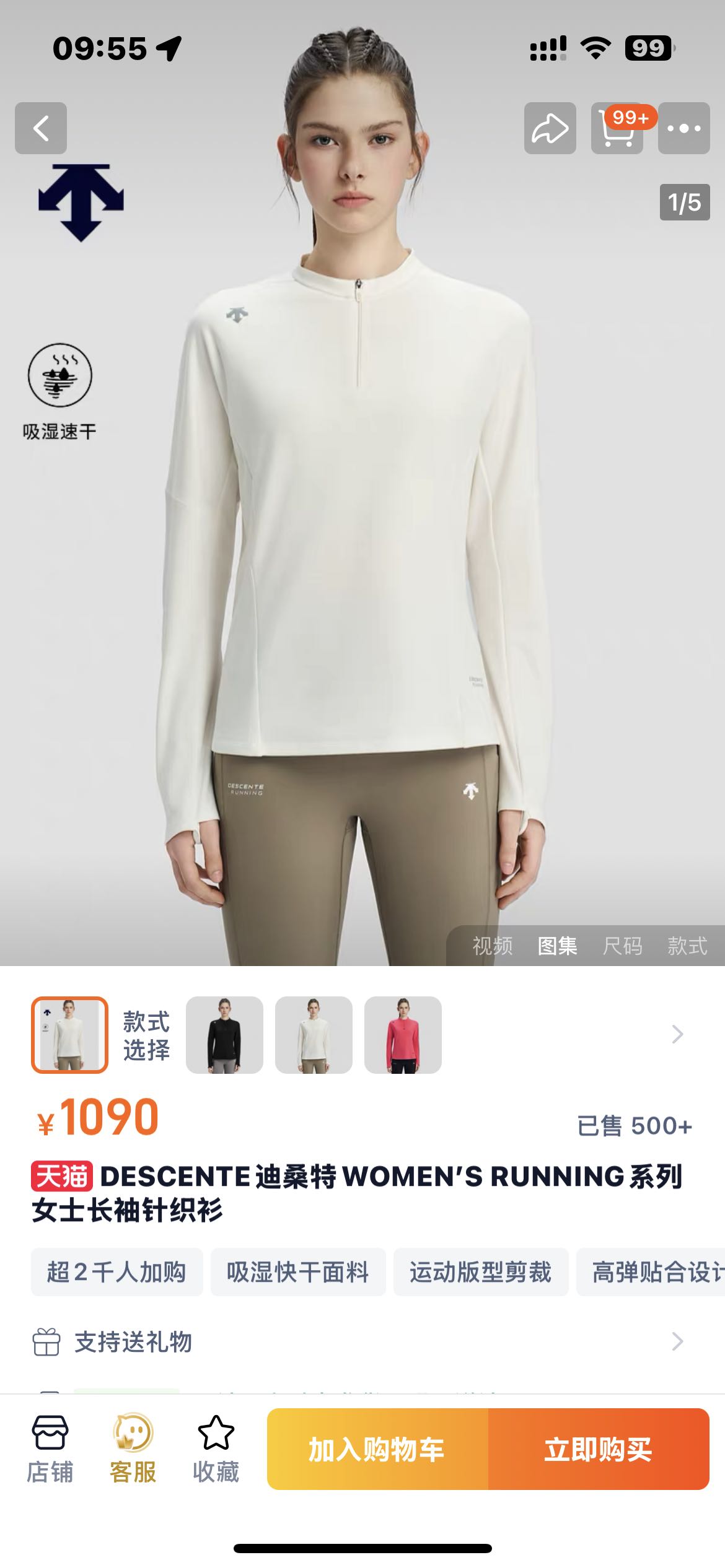Switch to the 款式 tab
Image resolution: width=725 pixels, height=1568 pixels.
(x=687, y=946)
